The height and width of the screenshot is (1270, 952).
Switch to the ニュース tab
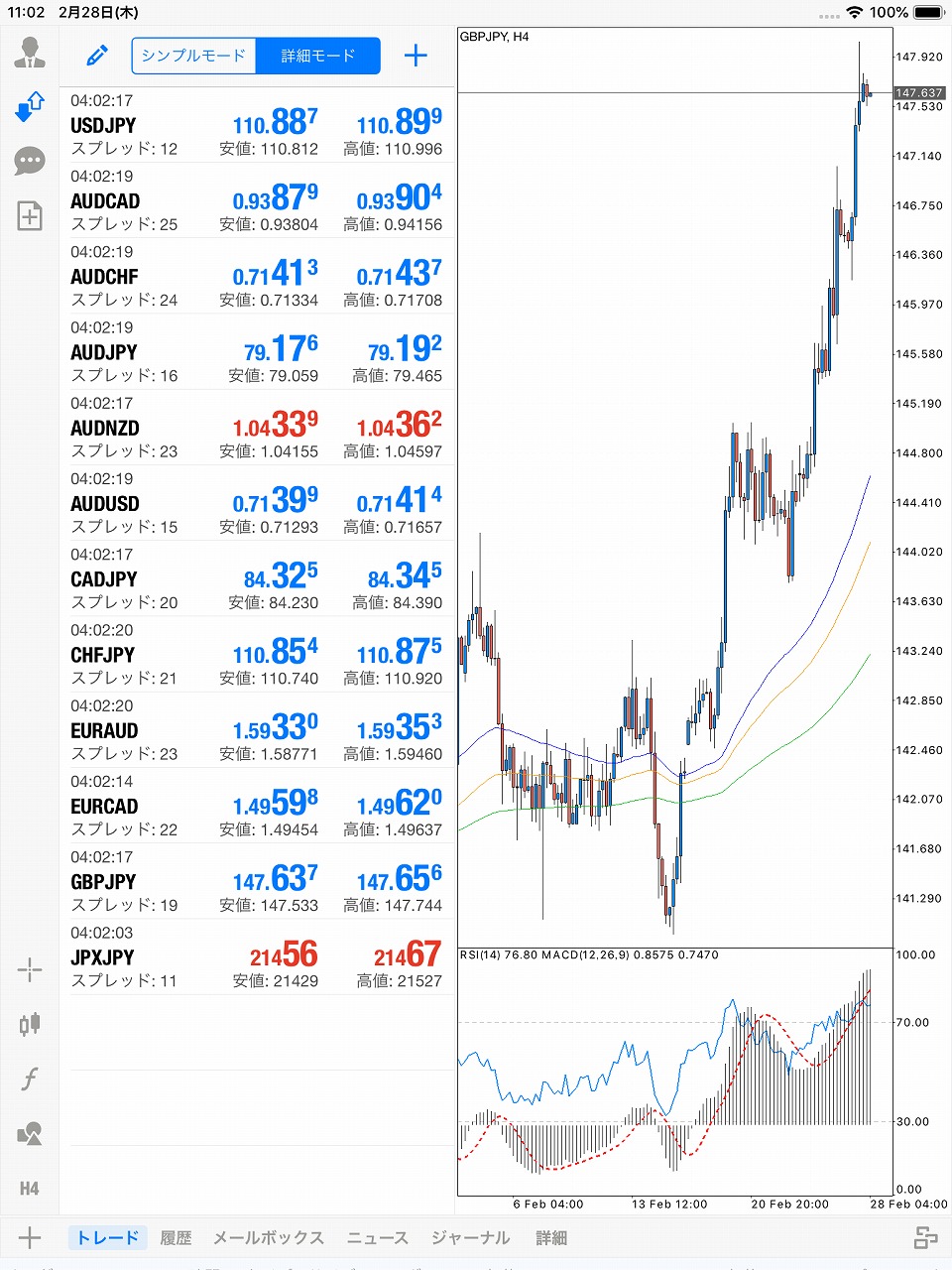tap(377, 1237)
